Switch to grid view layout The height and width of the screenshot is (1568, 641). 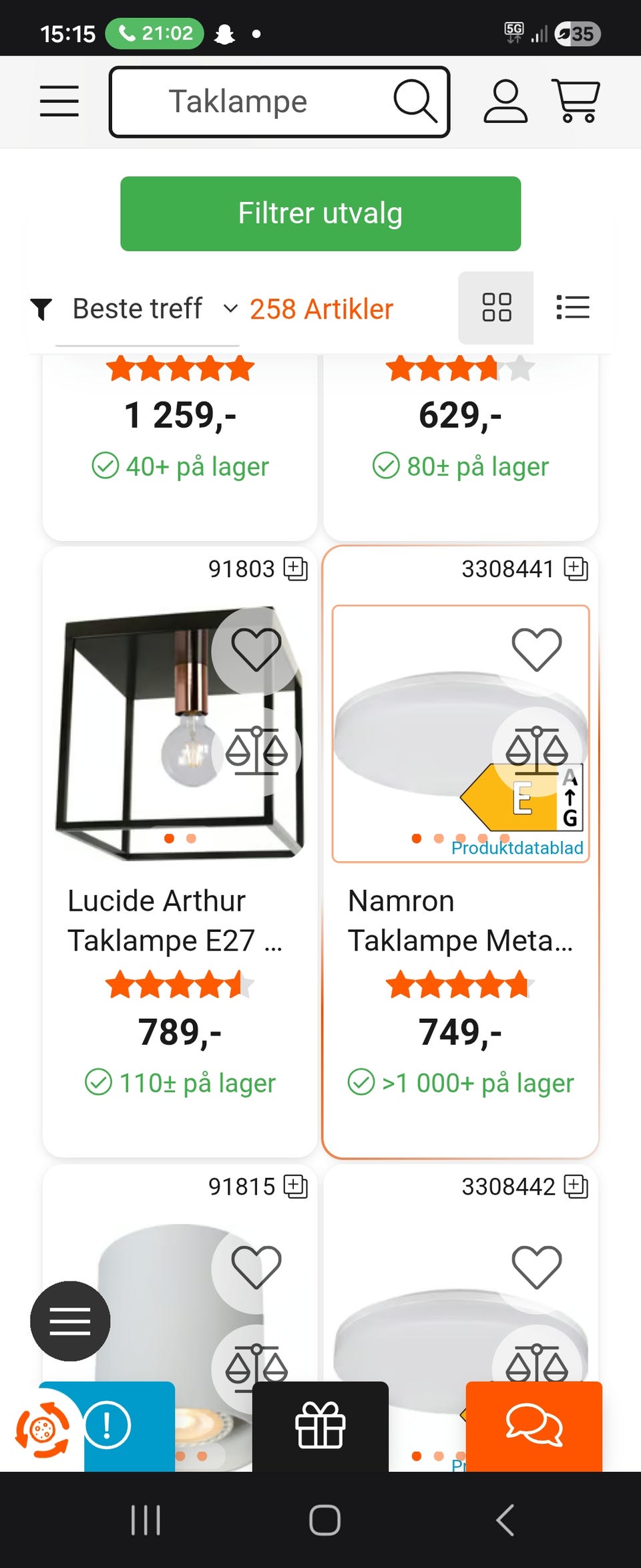click(x=496, y=308)
